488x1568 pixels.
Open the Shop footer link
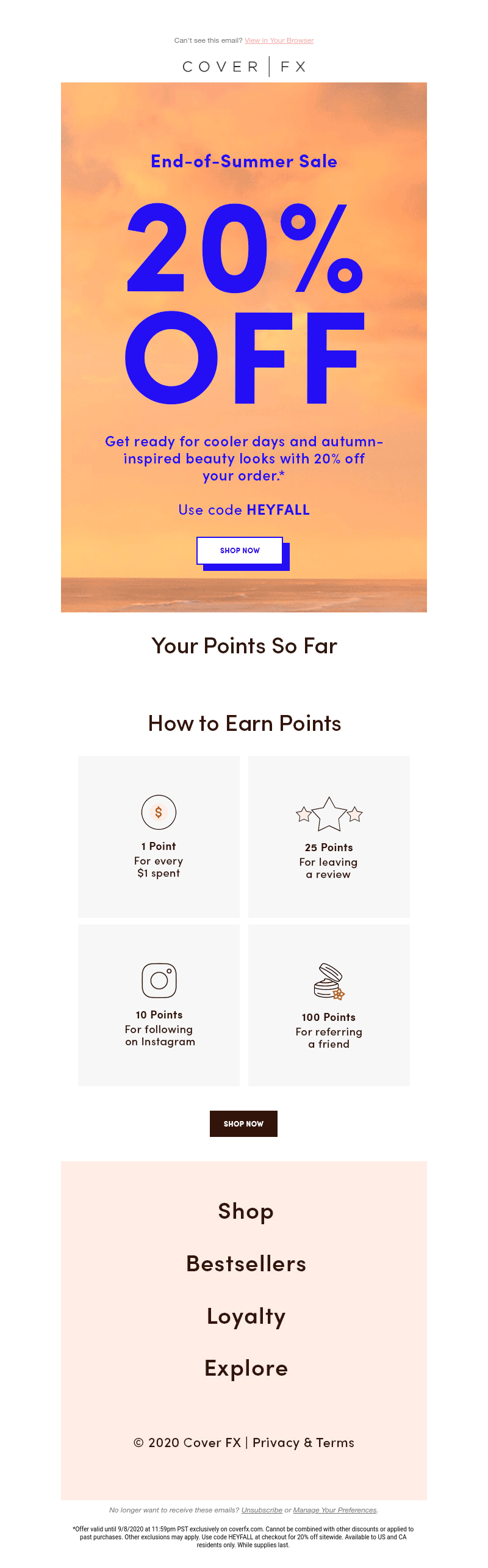coord(246,1211)
